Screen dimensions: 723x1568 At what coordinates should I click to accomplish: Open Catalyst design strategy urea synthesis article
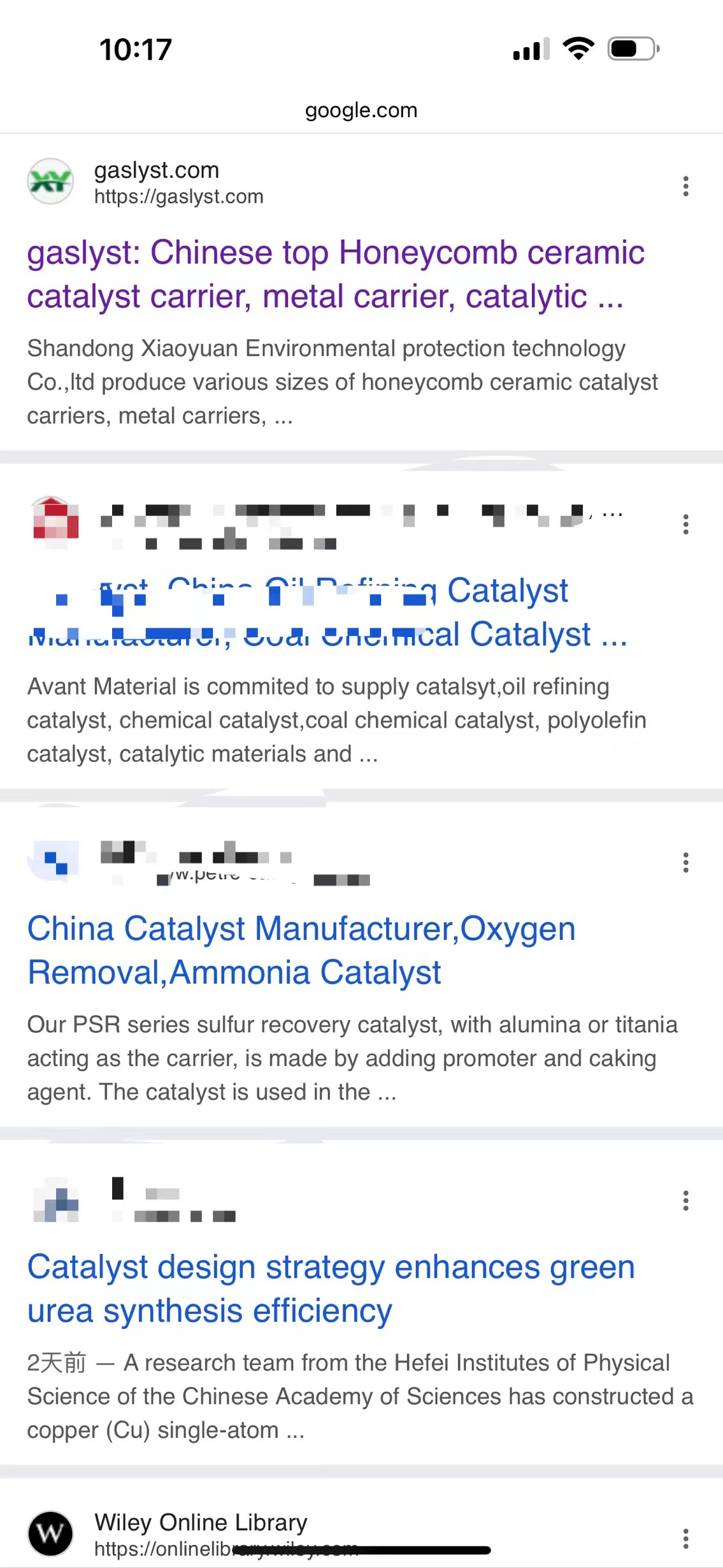pyautogui.click(x=331, y=1288)
